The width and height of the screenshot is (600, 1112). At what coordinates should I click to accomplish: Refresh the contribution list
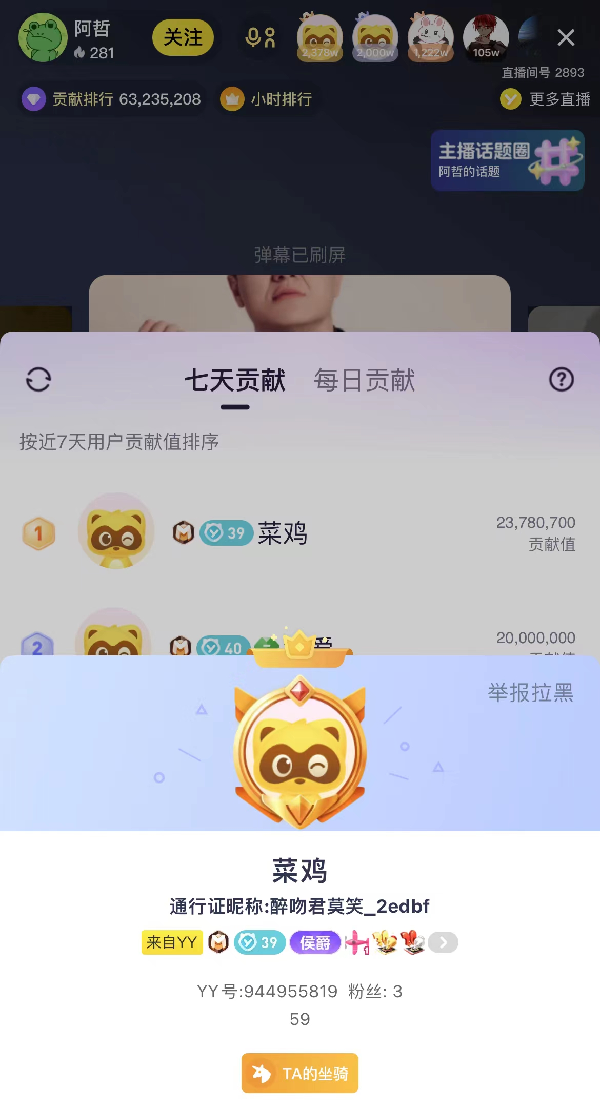38,380
